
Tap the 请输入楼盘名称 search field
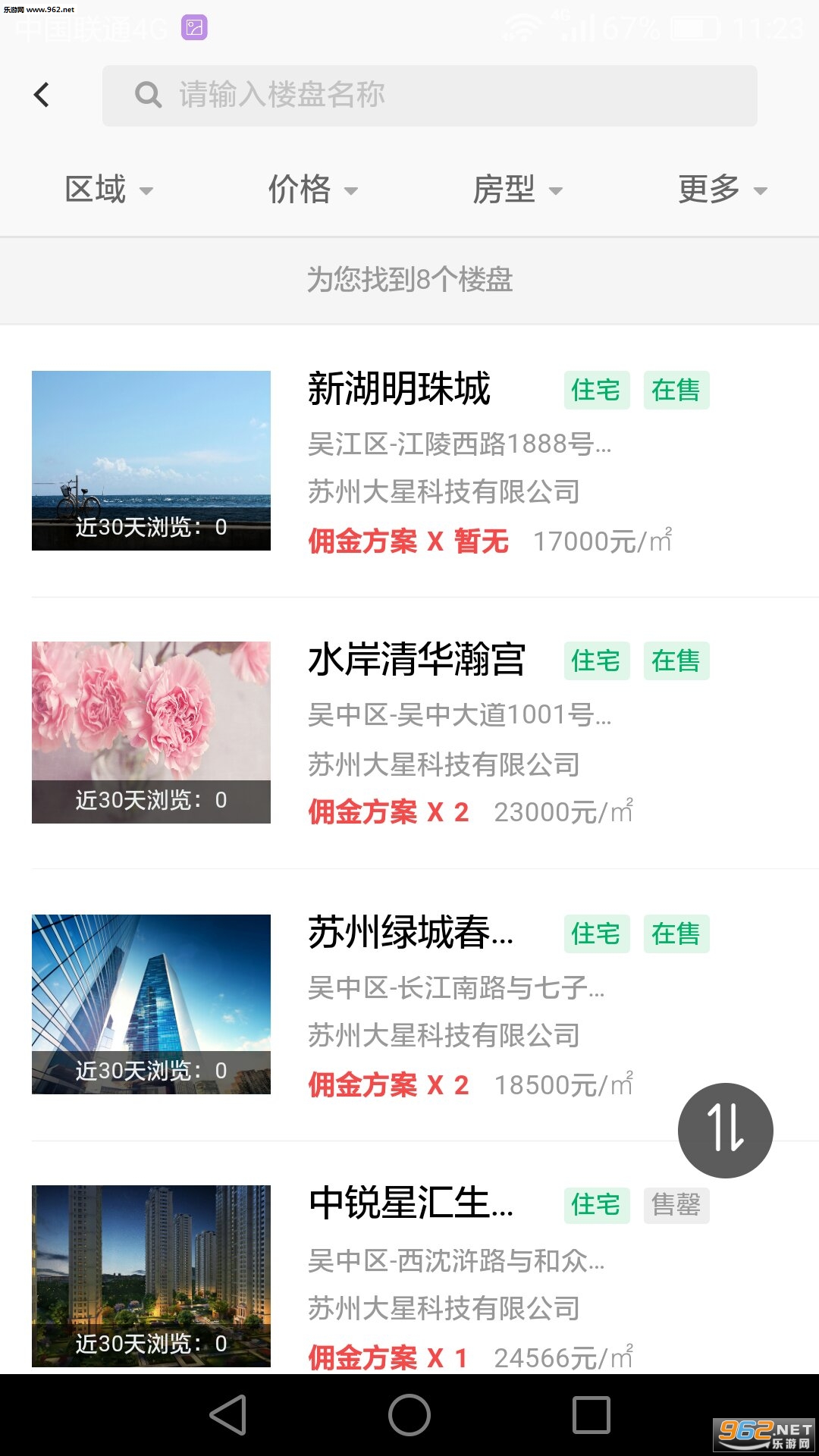click(x=429, y=96)
